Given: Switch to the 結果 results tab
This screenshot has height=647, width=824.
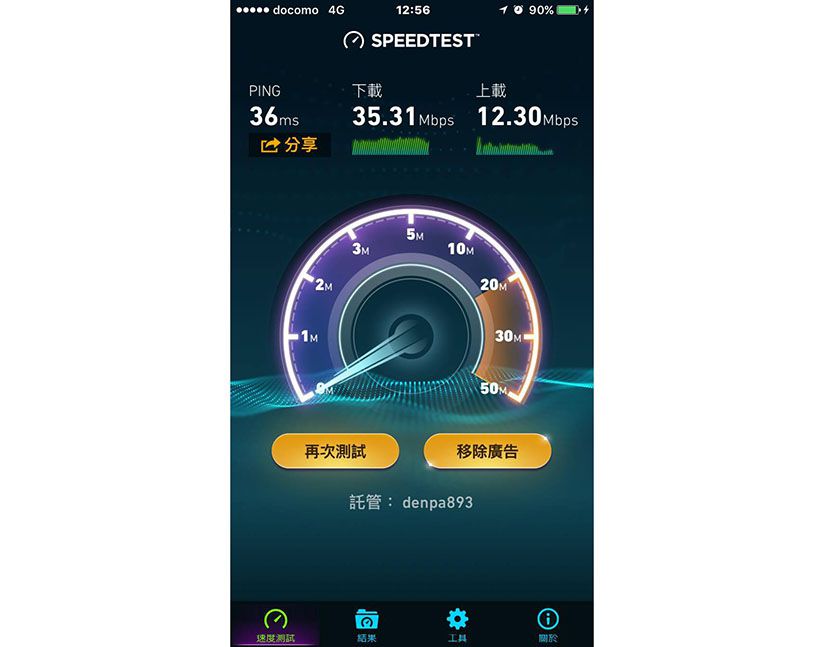Looking at the screenshot, I should click(x=366, y=624).
